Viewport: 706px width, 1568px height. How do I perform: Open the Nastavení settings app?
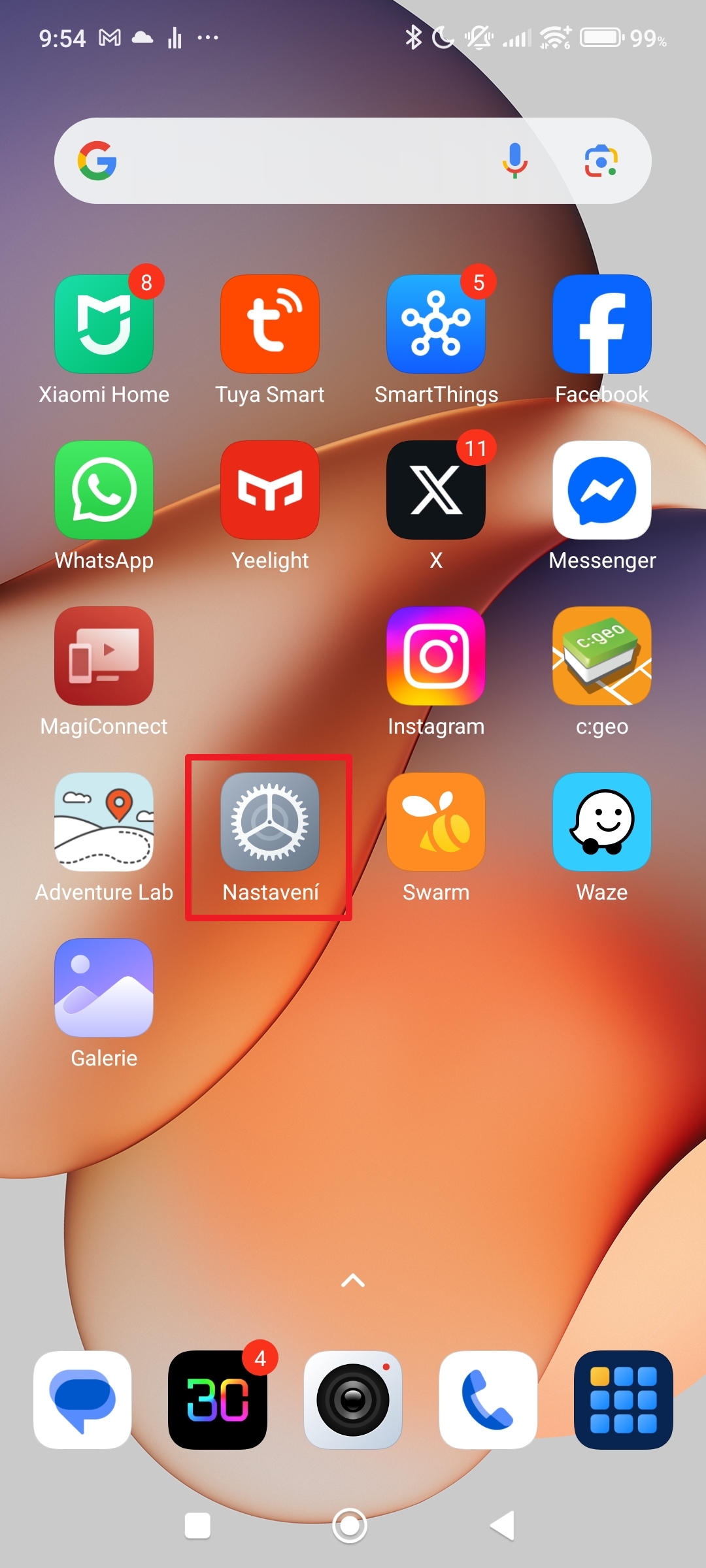coord(269,822)
